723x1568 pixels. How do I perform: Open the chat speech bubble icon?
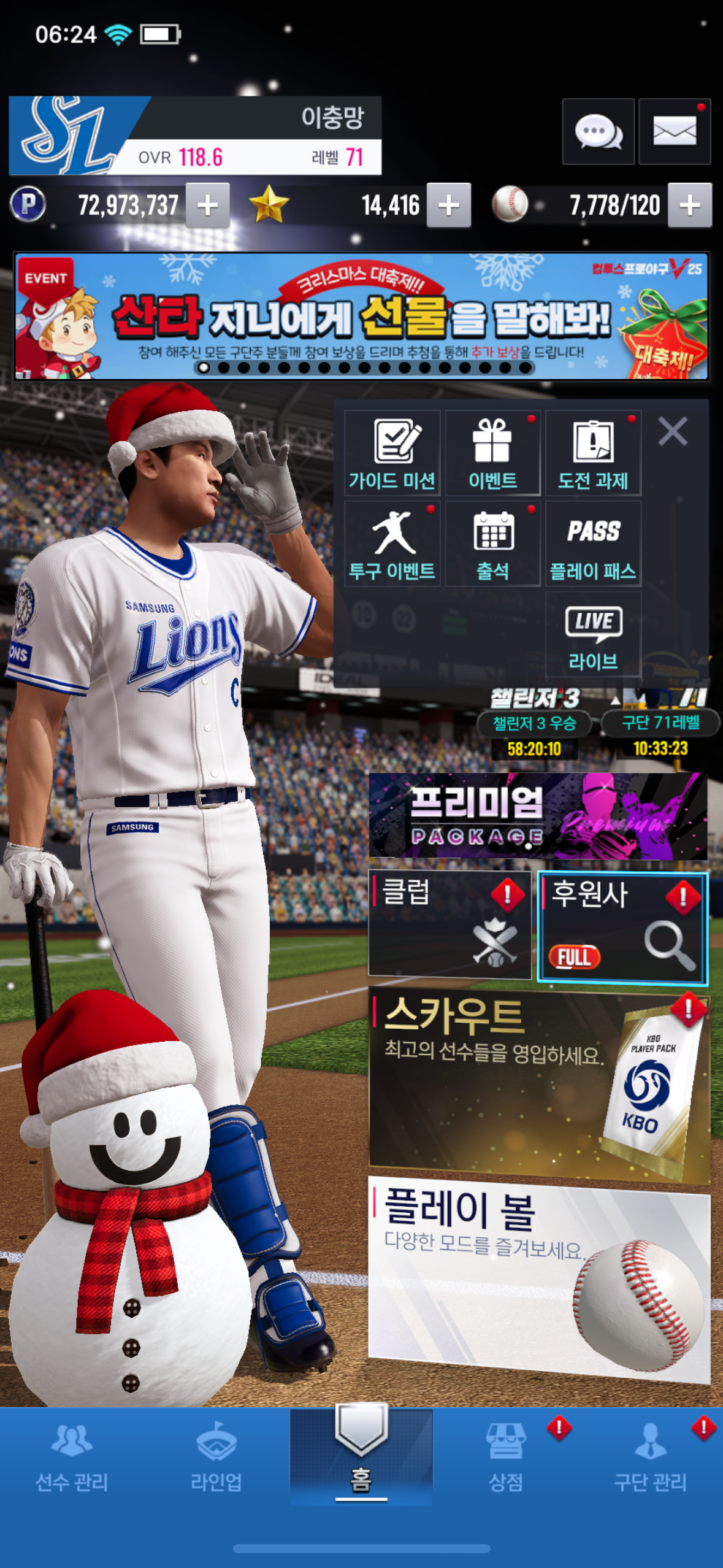tap(598, 131)
